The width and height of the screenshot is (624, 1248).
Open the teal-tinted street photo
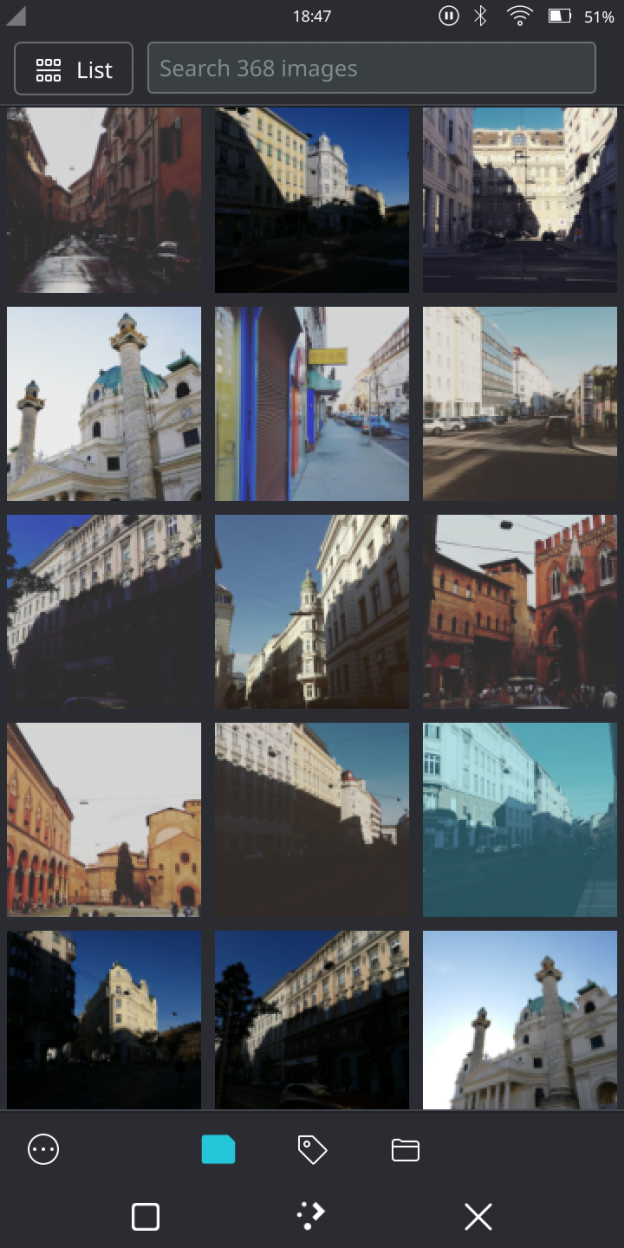(520, 819)
